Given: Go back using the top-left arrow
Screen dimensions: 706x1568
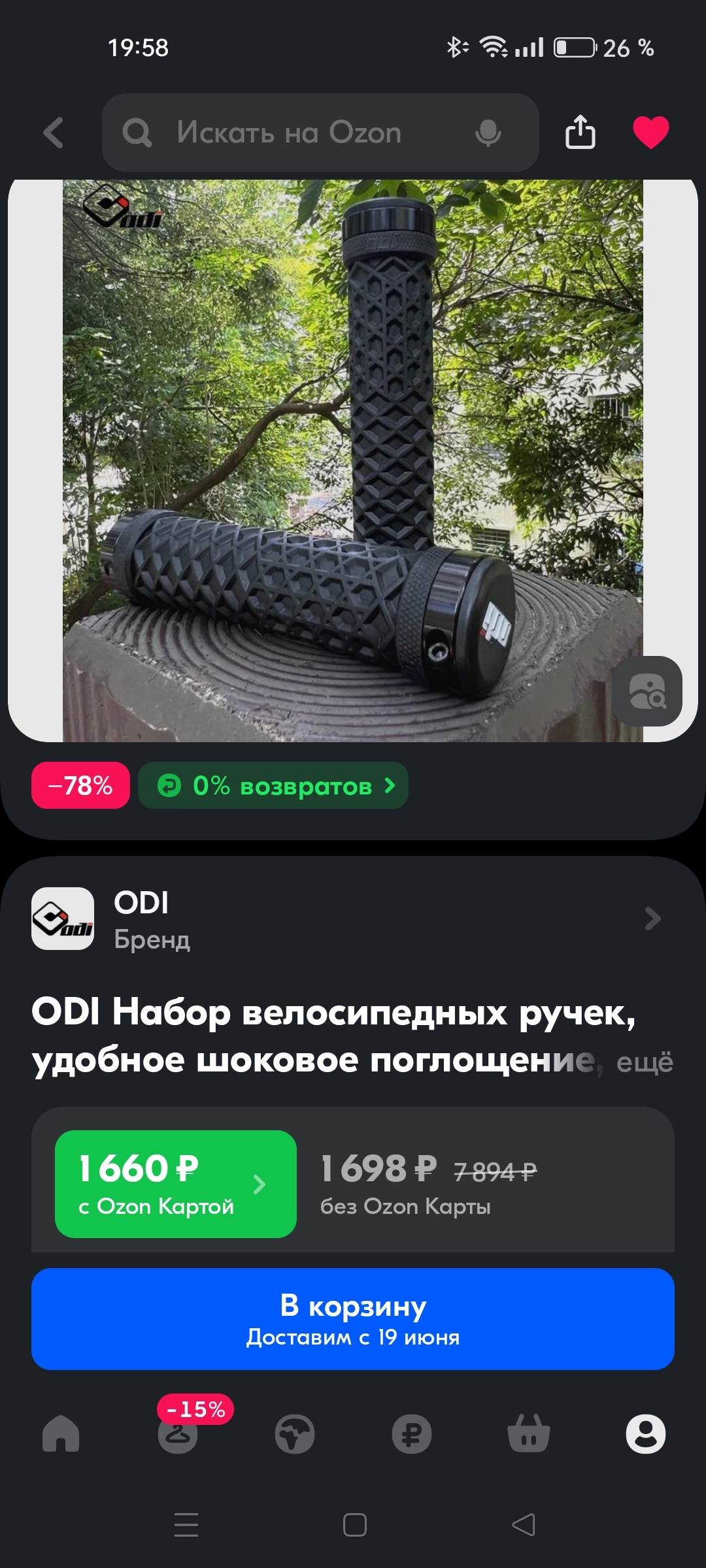Looking at the screenshot, I should 54,133.
